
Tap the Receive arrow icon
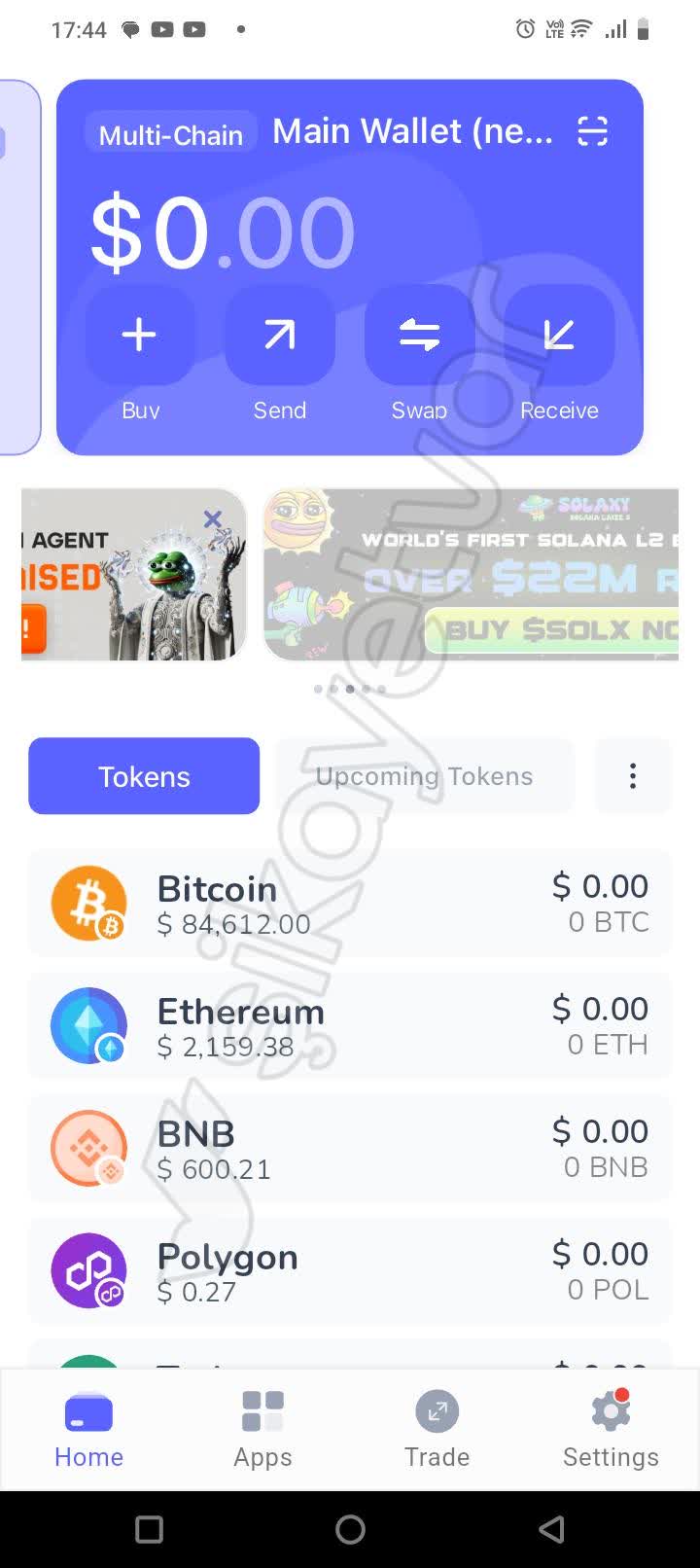pos(559,335)
